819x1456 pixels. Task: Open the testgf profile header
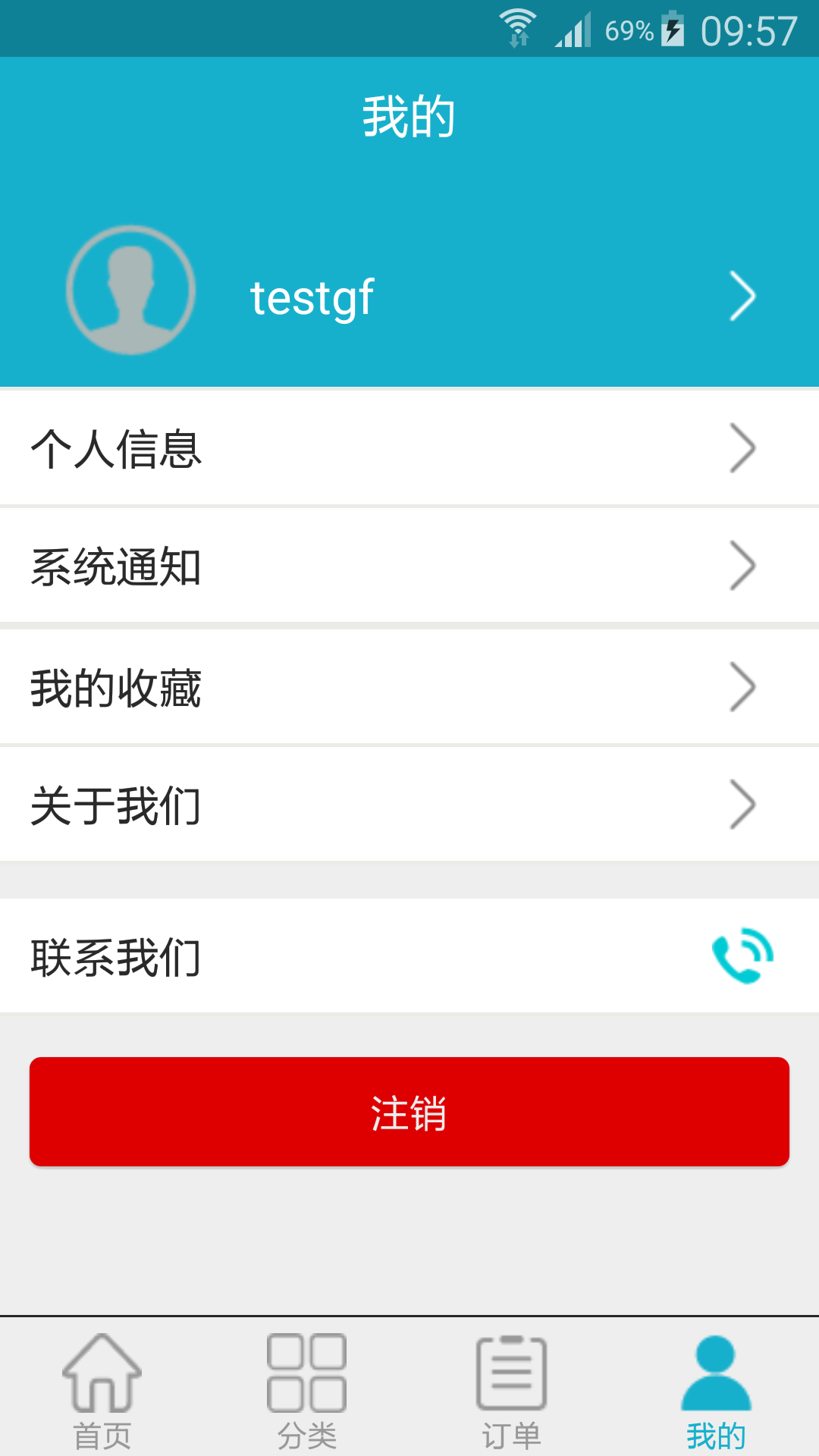[409, 296]
